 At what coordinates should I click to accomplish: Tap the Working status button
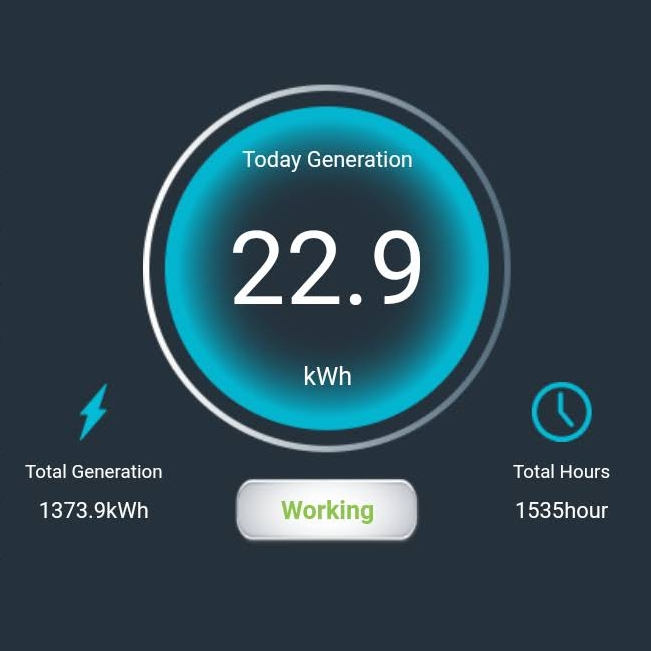click(x=326, y=510)
